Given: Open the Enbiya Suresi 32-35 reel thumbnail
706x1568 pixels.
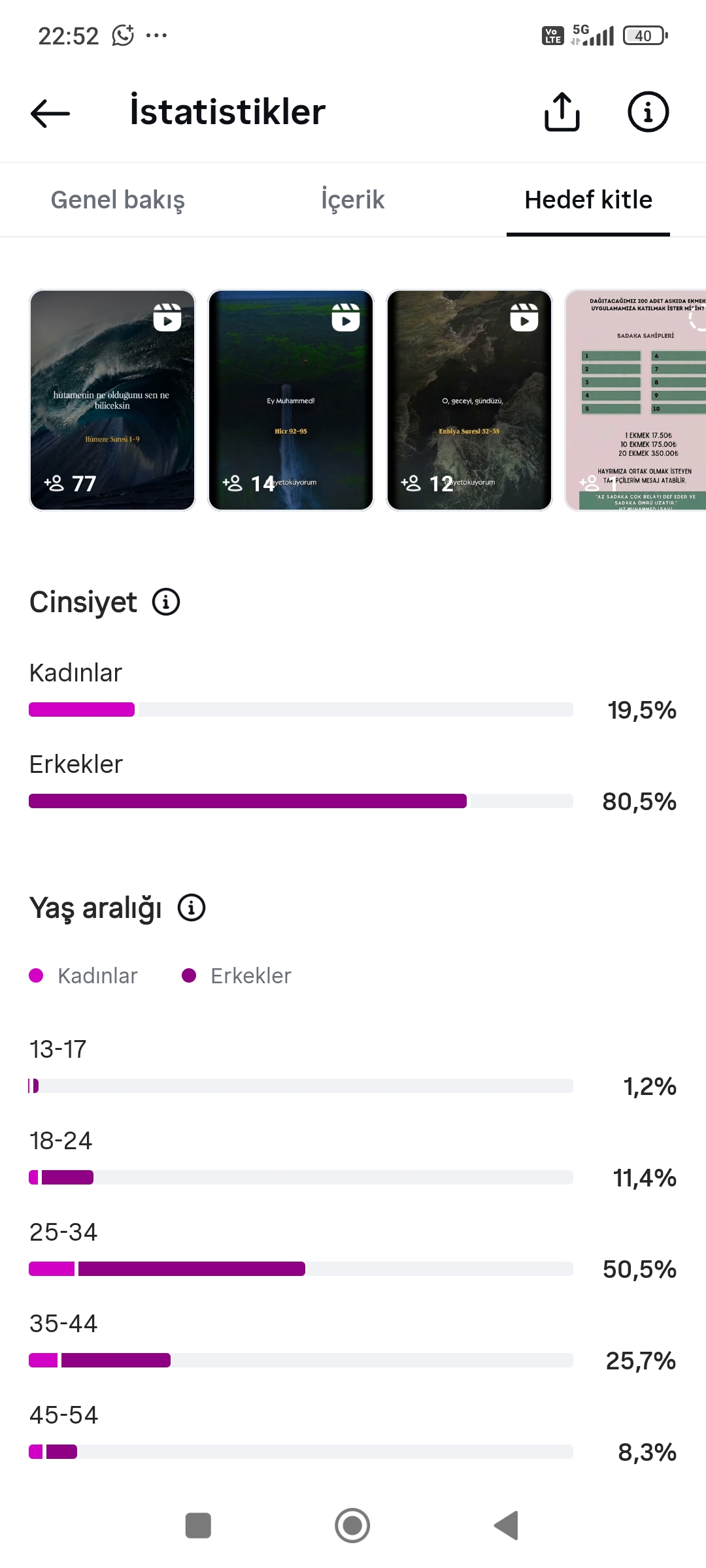Looking at the screenshot, I should tap(469, 400).
